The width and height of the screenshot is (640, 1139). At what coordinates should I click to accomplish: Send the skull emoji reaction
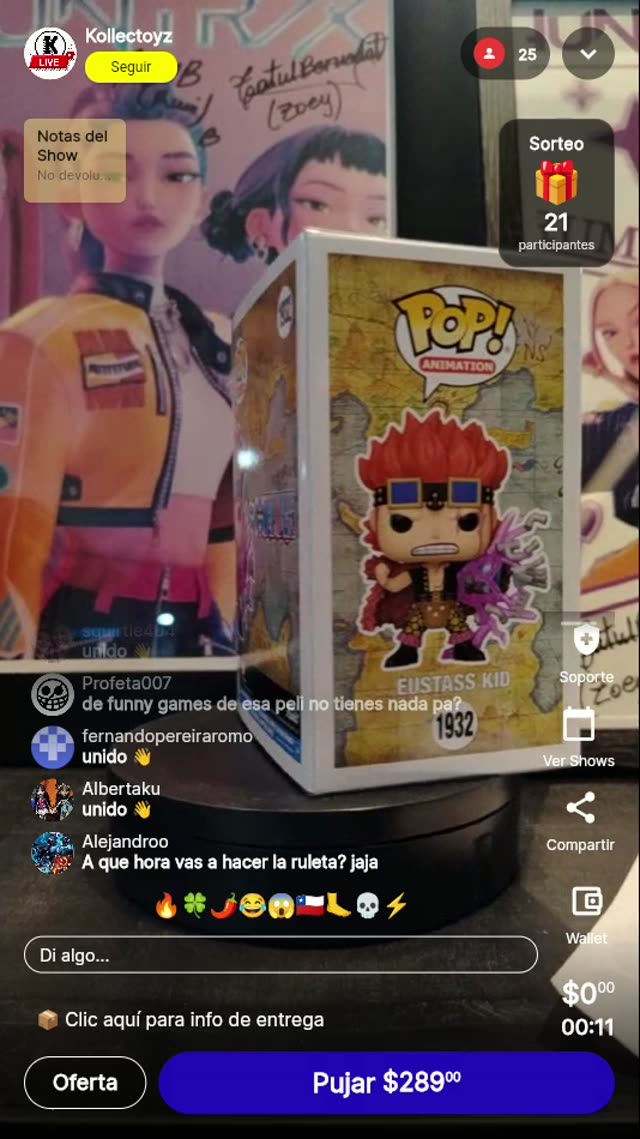pyautogui.click(x=368, y=906)
